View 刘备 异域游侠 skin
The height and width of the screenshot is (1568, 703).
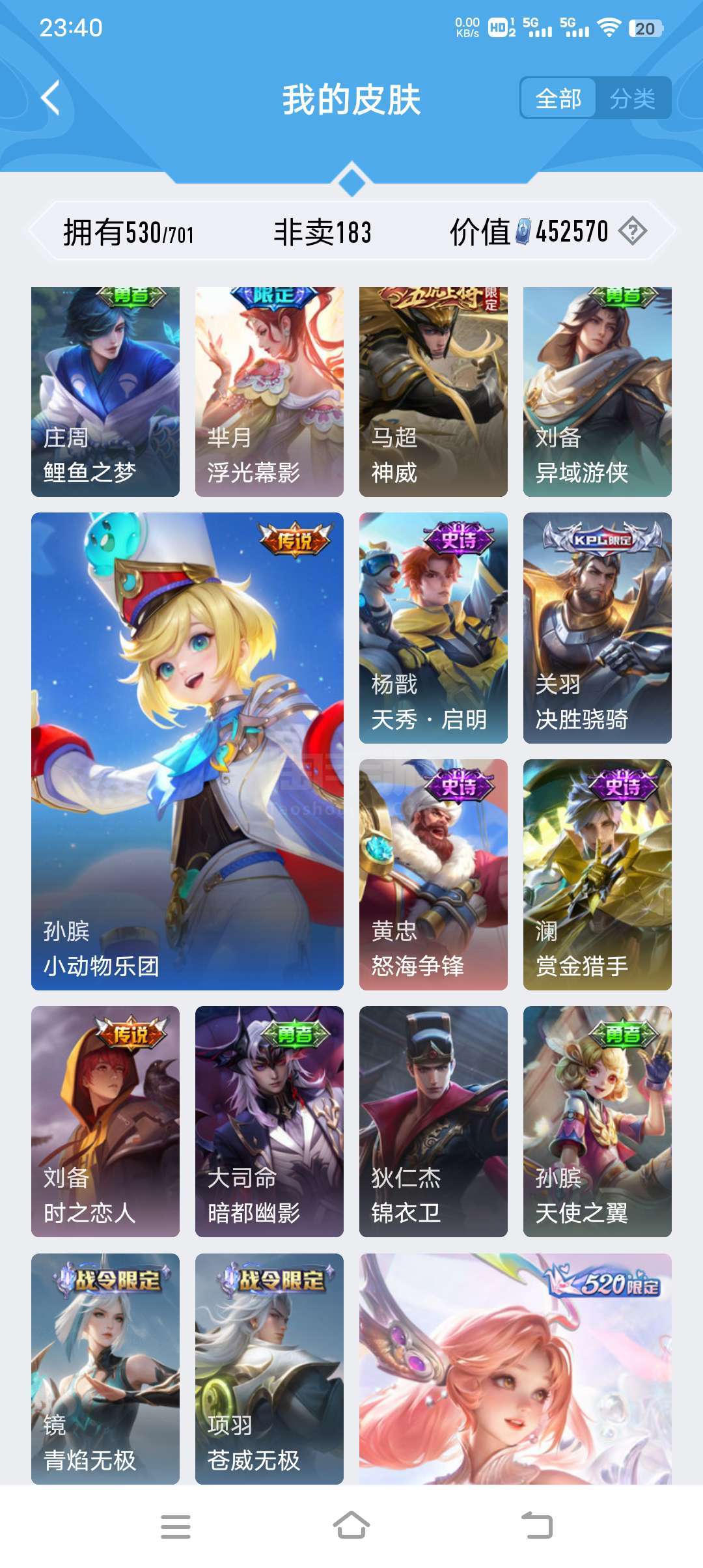(598, 392)
